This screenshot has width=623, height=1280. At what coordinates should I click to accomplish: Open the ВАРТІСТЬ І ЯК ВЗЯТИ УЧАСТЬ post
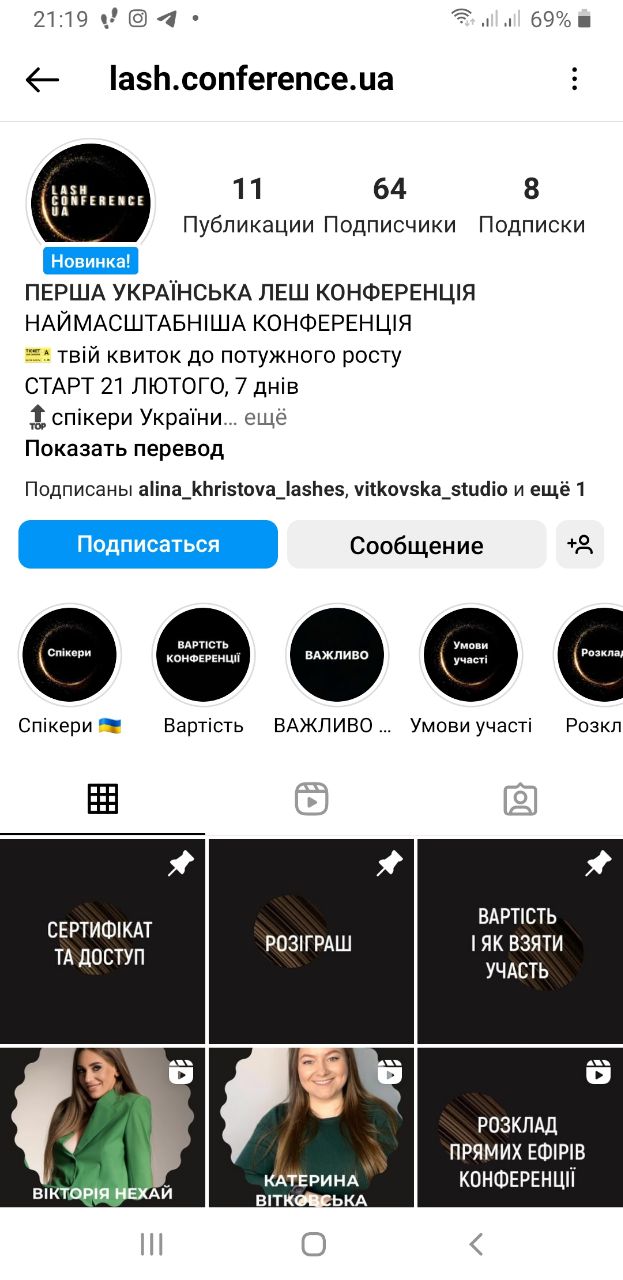(520, 941)
